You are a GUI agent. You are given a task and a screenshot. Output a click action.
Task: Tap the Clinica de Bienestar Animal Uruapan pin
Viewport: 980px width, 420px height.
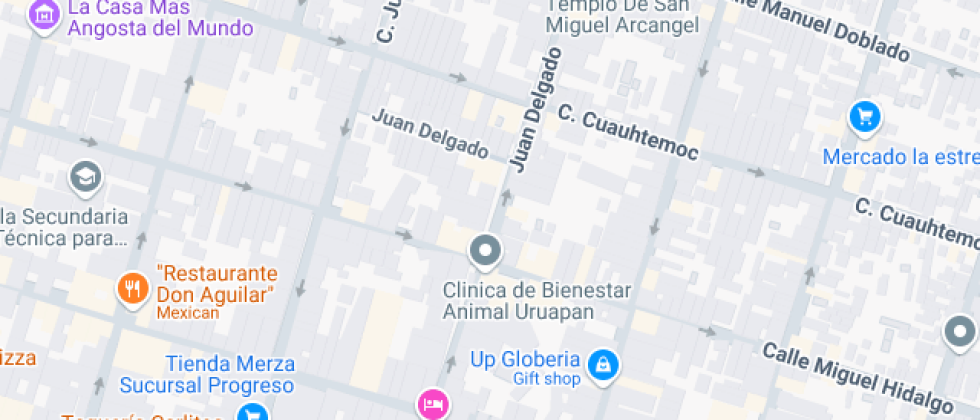click(x=486, y=250)
